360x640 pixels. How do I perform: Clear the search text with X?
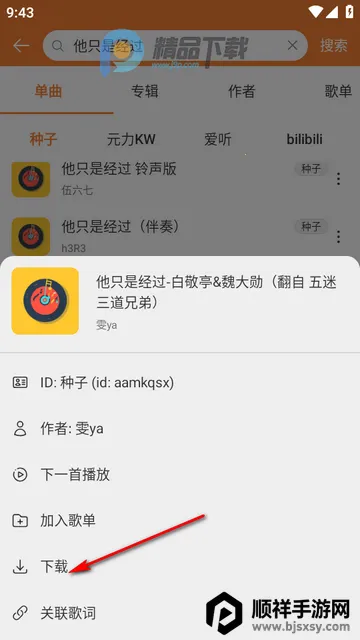tap(292, 45)
